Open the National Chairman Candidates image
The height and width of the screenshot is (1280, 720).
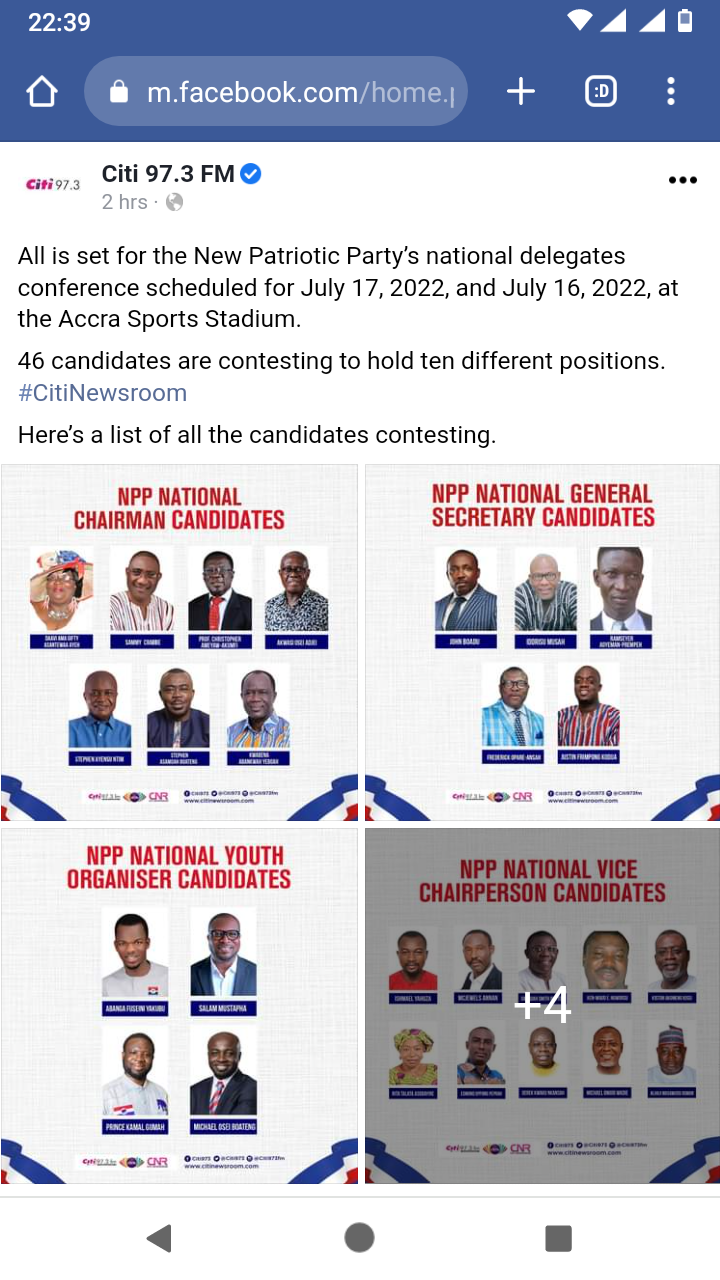point(179,643)
